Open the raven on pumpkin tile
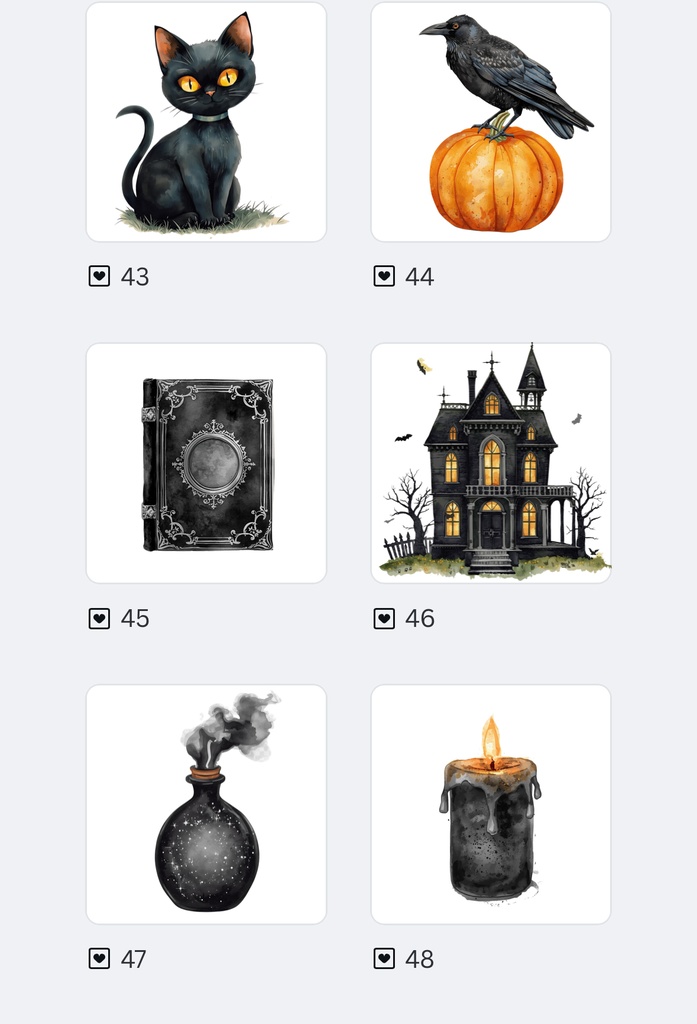 [491, 122]
